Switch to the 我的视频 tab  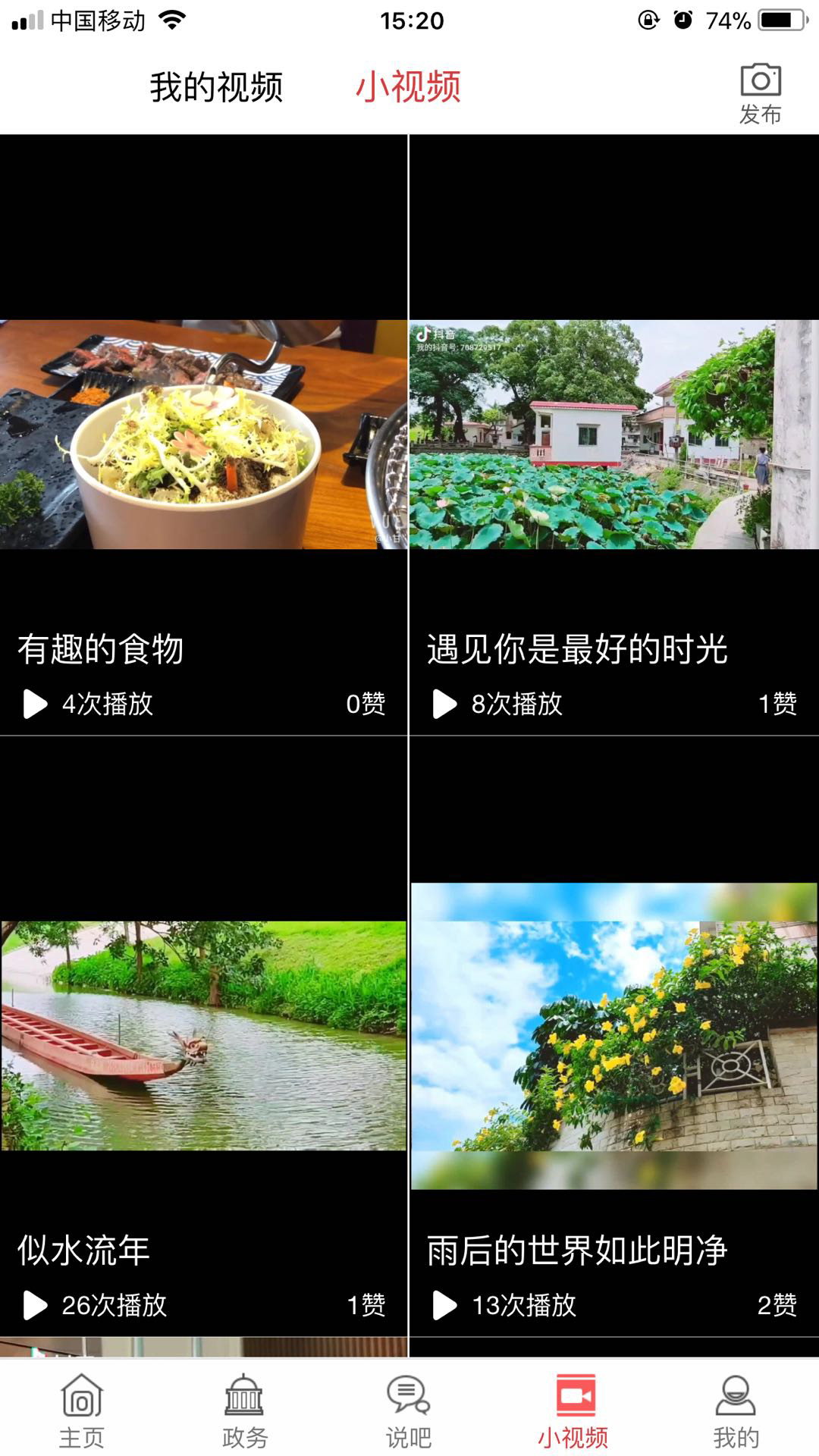[218, 88]
